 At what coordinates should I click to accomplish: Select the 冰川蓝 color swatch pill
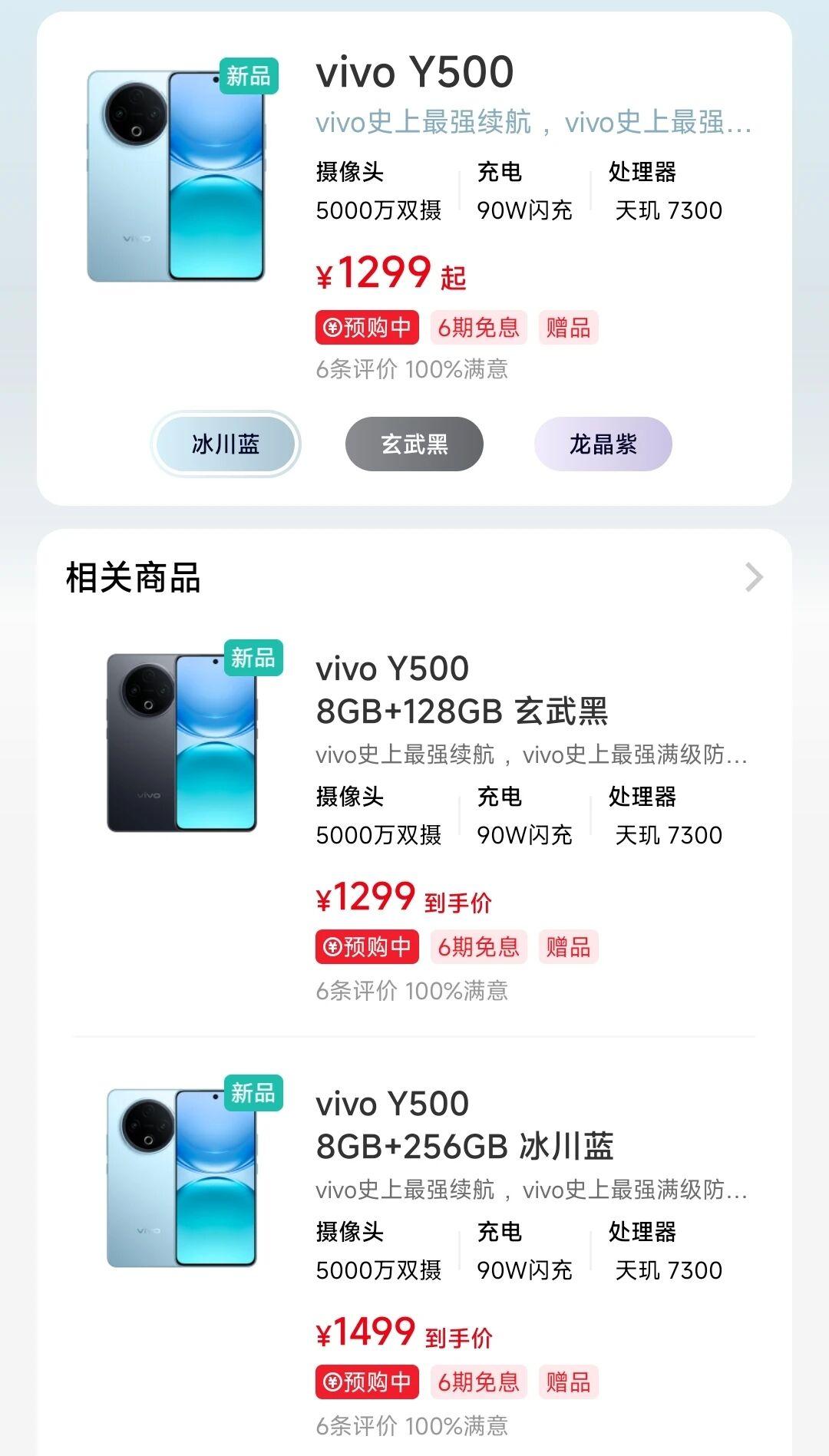(x=225, y=444)
